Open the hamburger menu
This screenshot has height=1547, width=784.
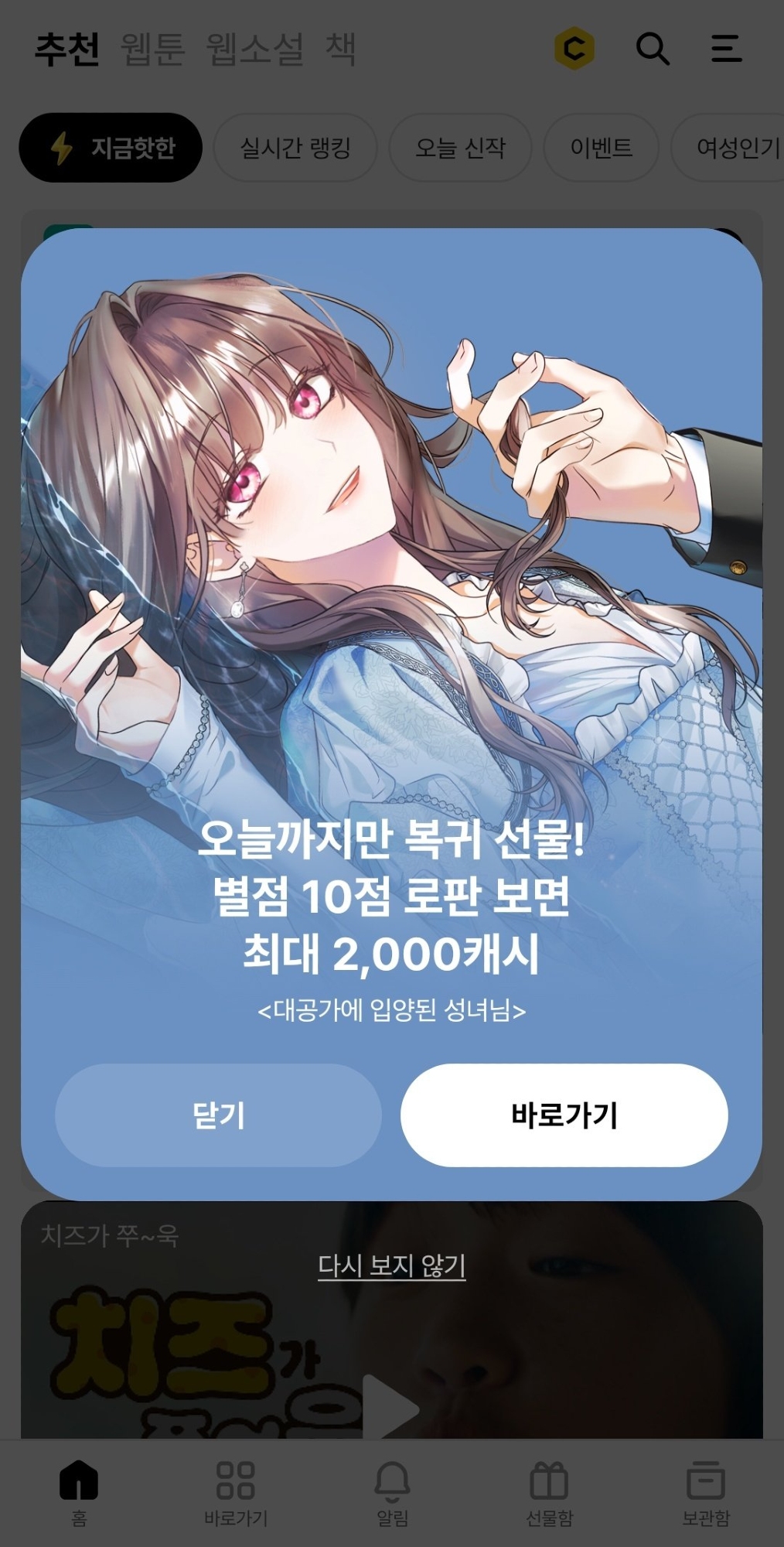(726, 50)
